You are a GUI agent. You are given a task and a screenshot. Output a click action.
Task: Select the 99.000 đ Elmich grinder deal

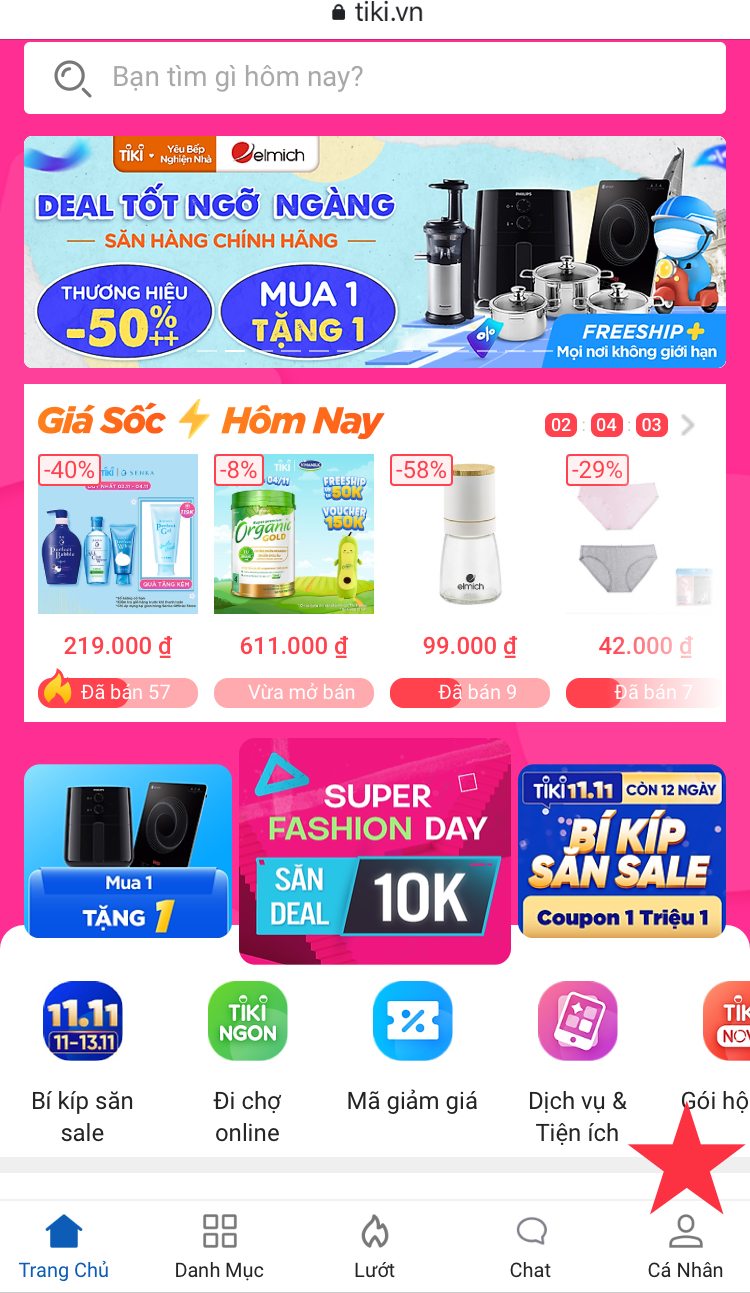point(469,535)
